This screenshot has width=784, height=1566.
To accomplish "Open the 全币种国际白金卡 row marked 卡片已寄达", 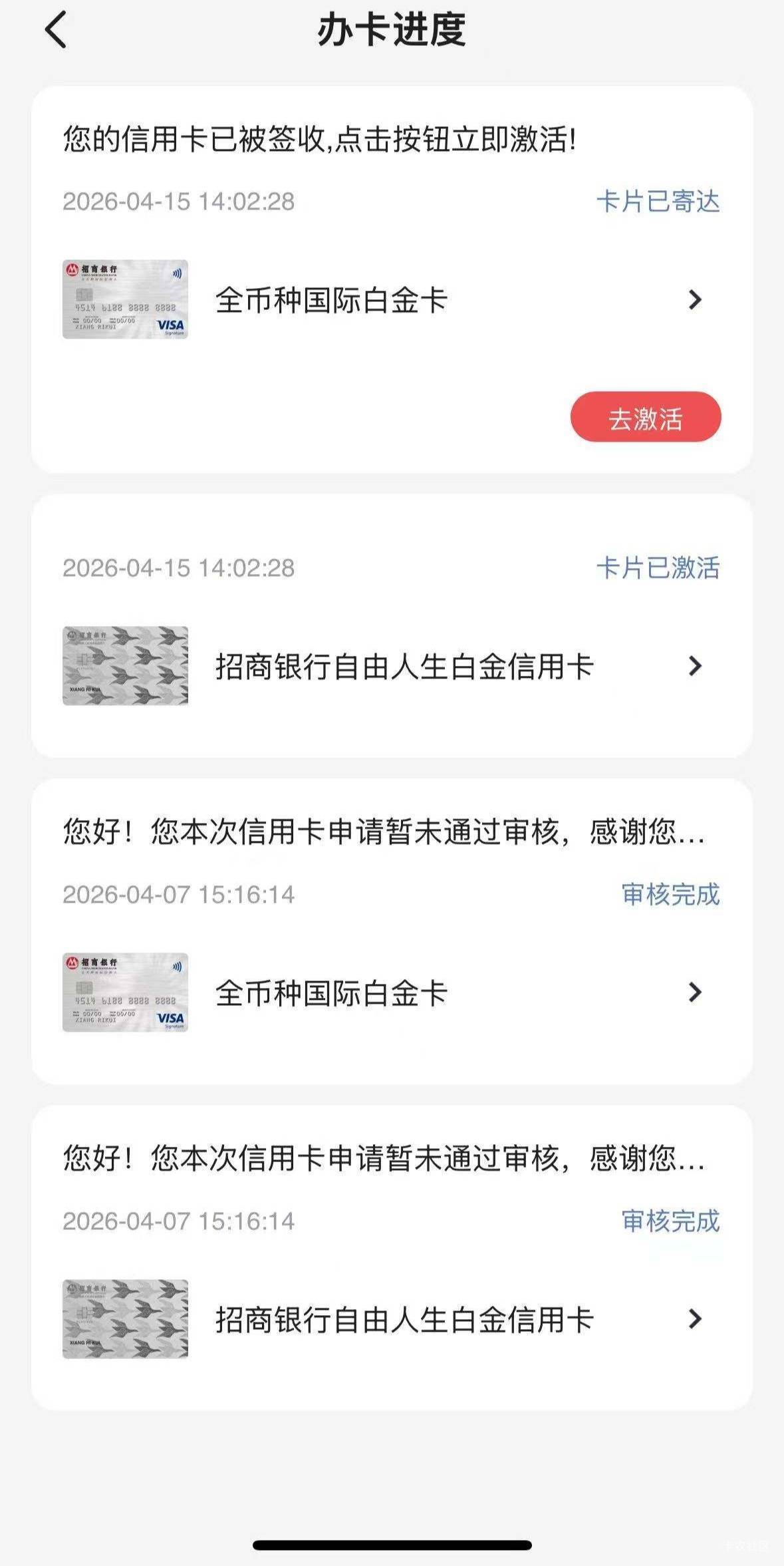I will click(391, 300).
